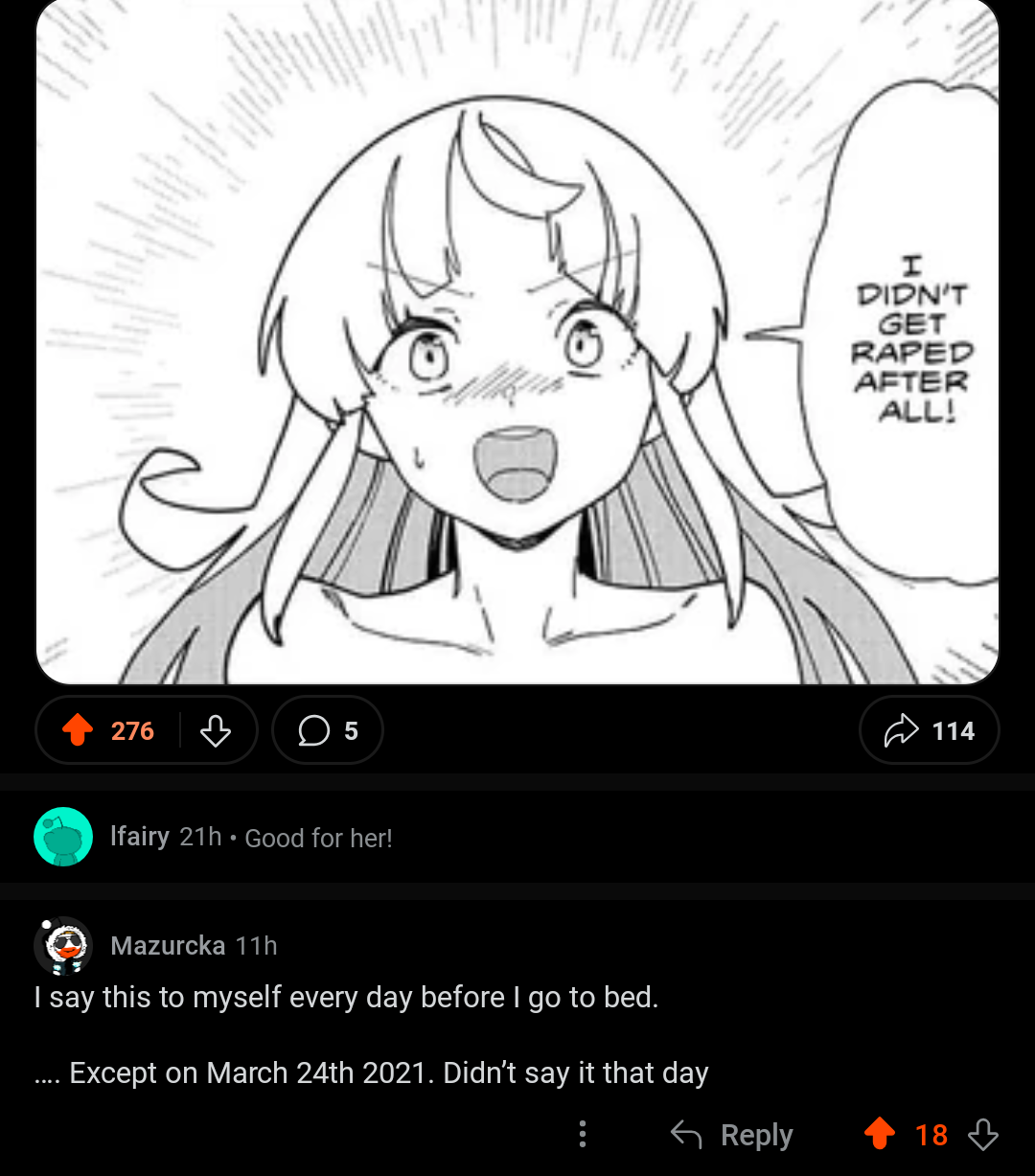This screenshot has width=1035, height=1176.
Task: Open Mazurcka's profile avatar
Action: [63, 946]
